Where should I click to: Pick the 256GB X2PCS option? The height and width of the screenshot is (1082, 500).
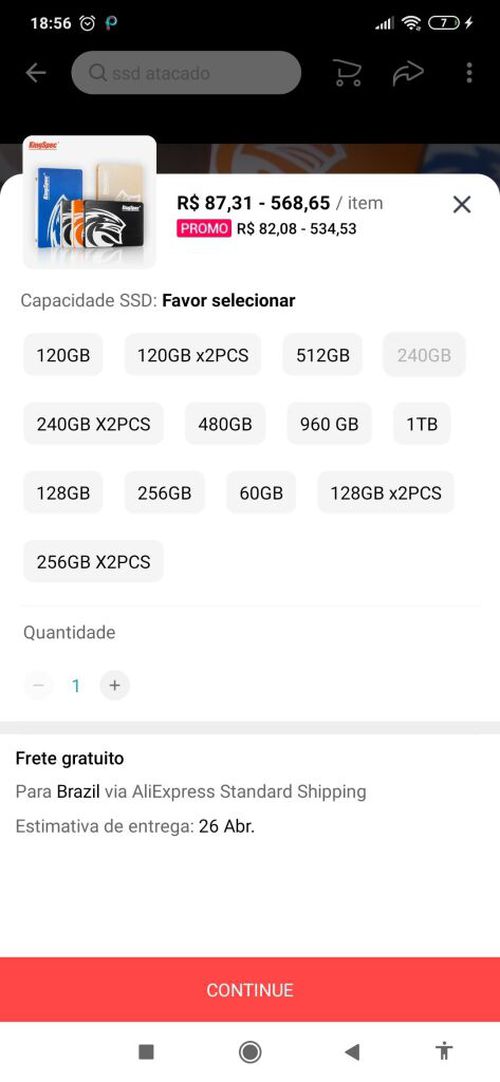click(x=93, y=562)
